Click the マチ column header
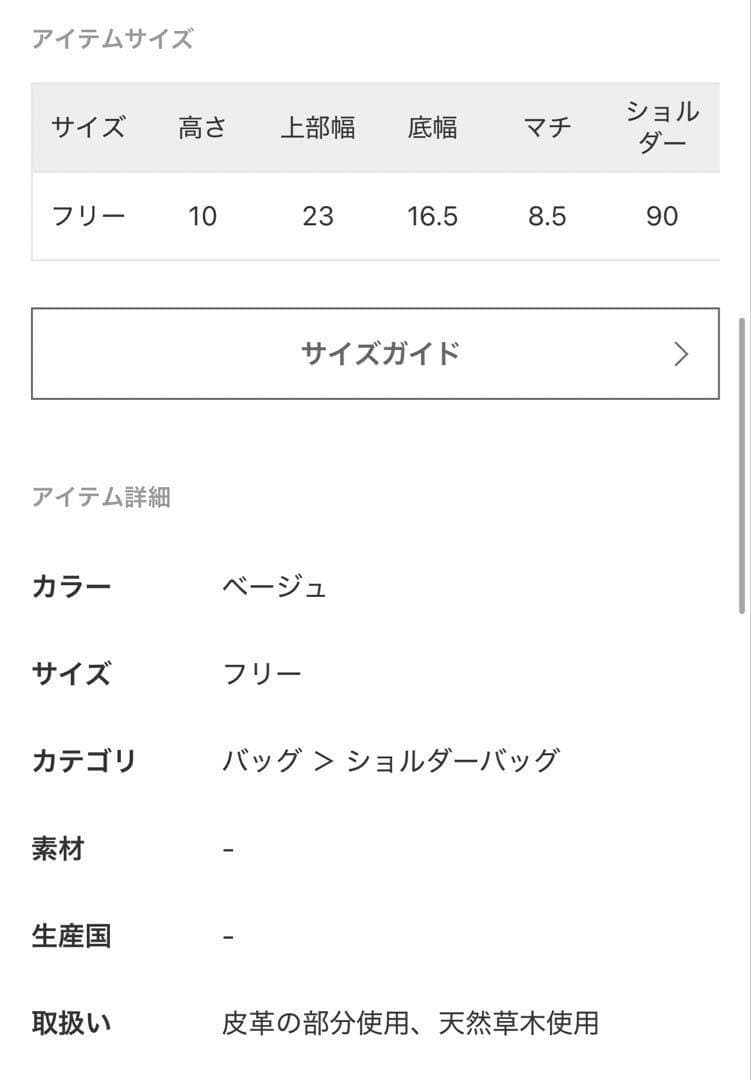The height and width of the screenshot is (1080, 751). (x=549, y=127)
